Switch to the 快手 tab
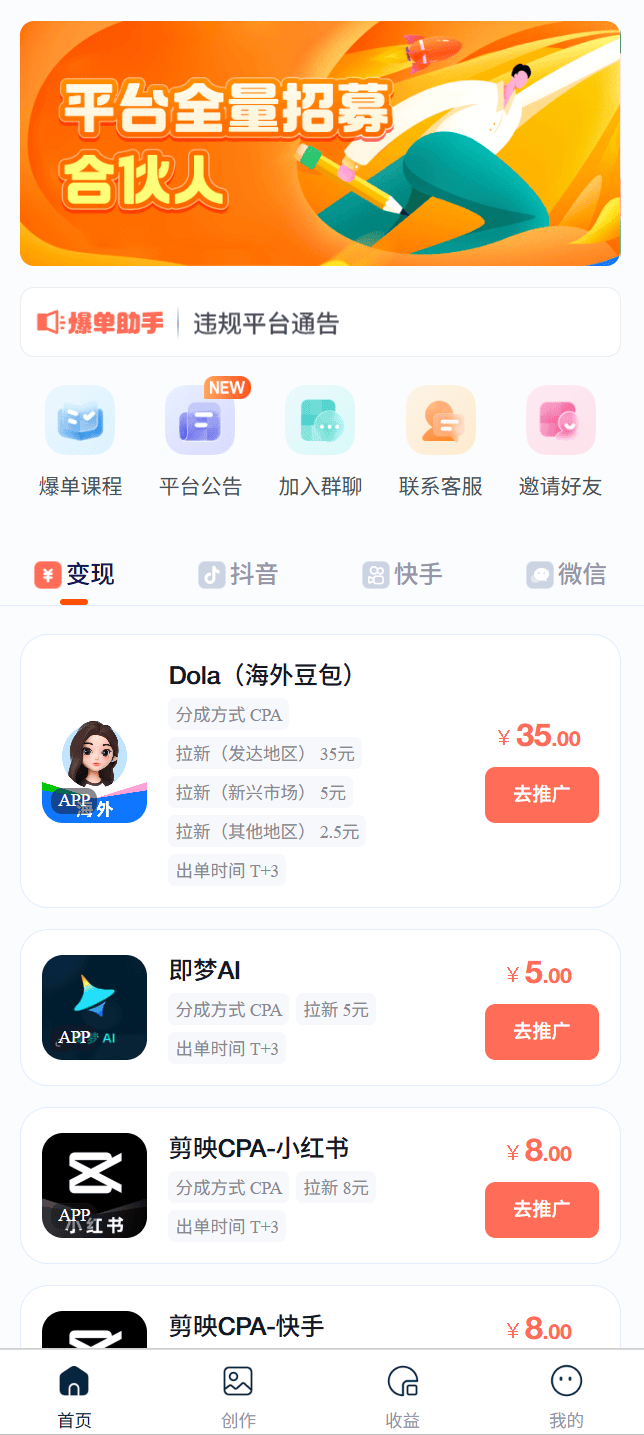This screenshot has width=644, height=1435. (402, 575)
